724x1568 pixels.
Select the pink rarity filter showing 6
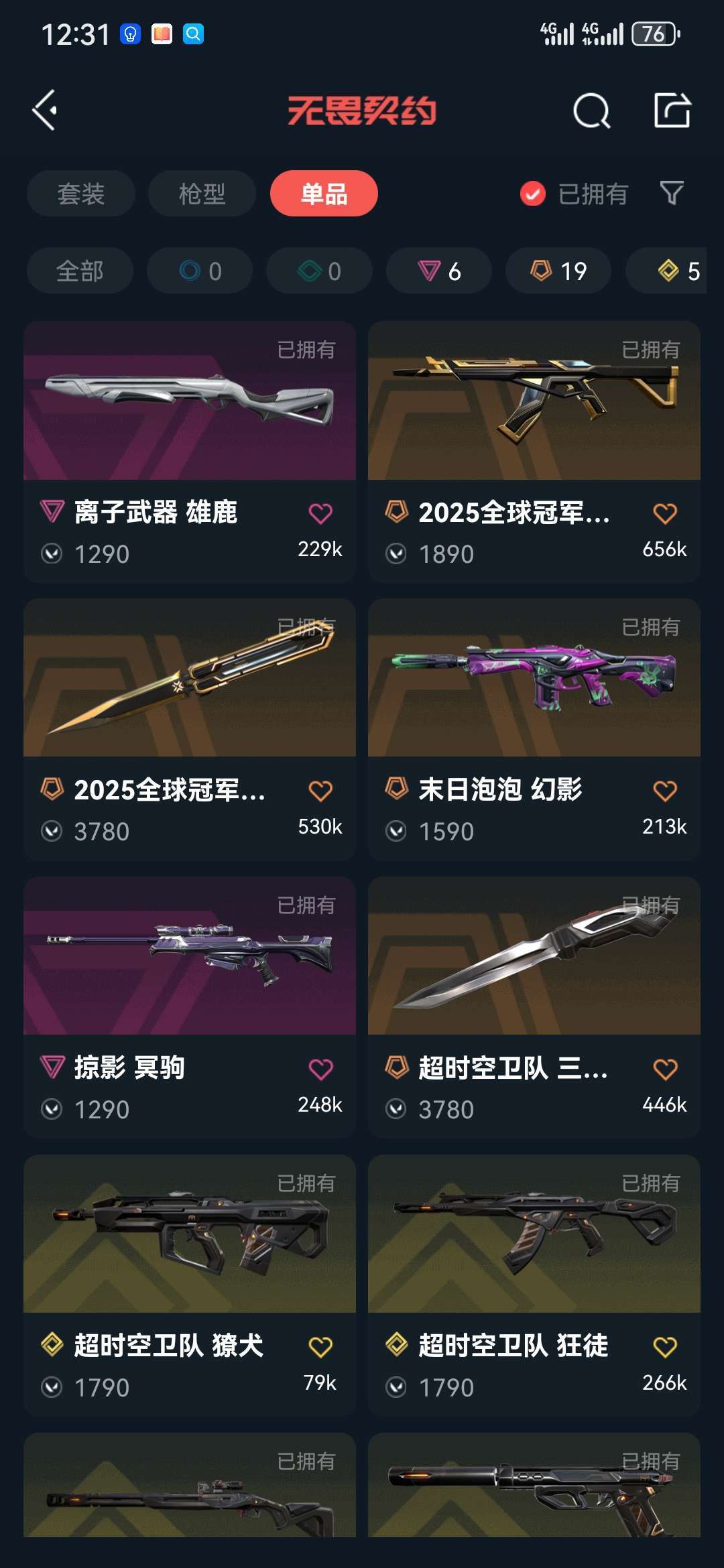coord(438,271)
